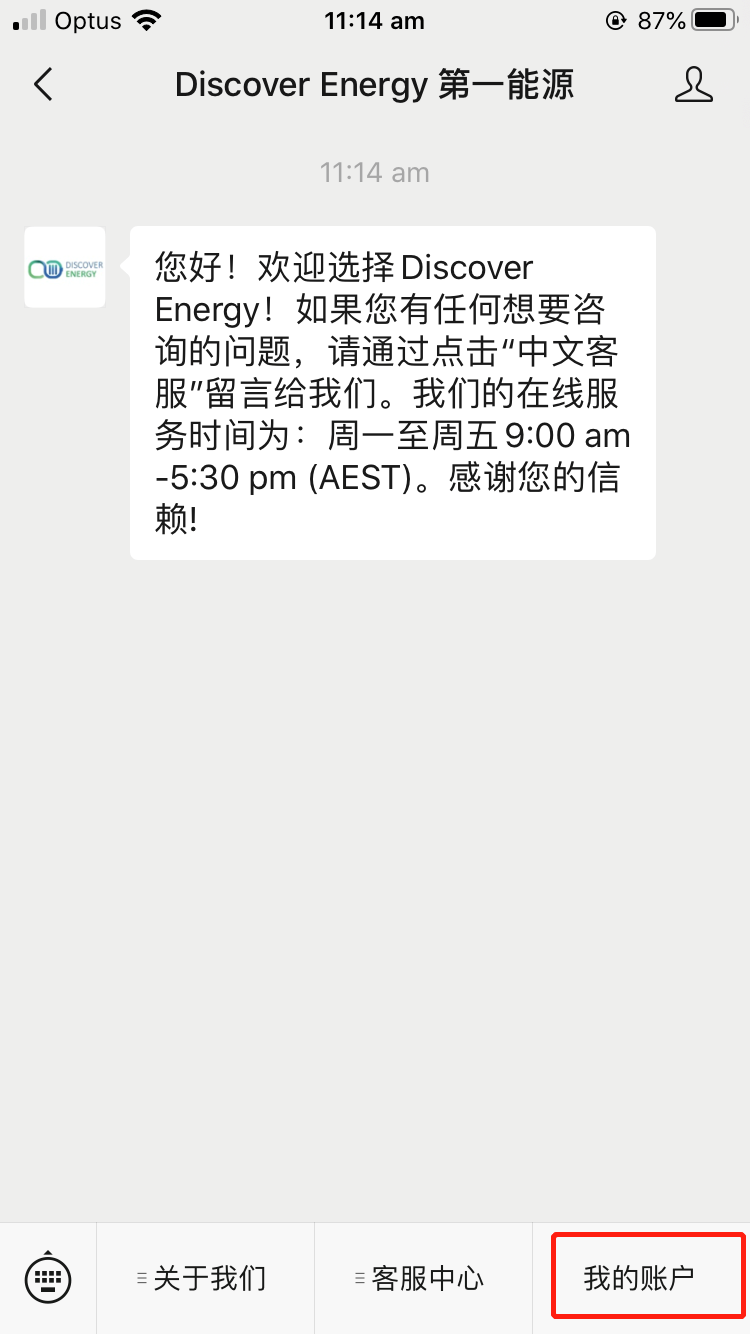The height and width of the screenshot is (1334, 750).
Task: Switch to keyboard input
Action: coord(48,1277)
